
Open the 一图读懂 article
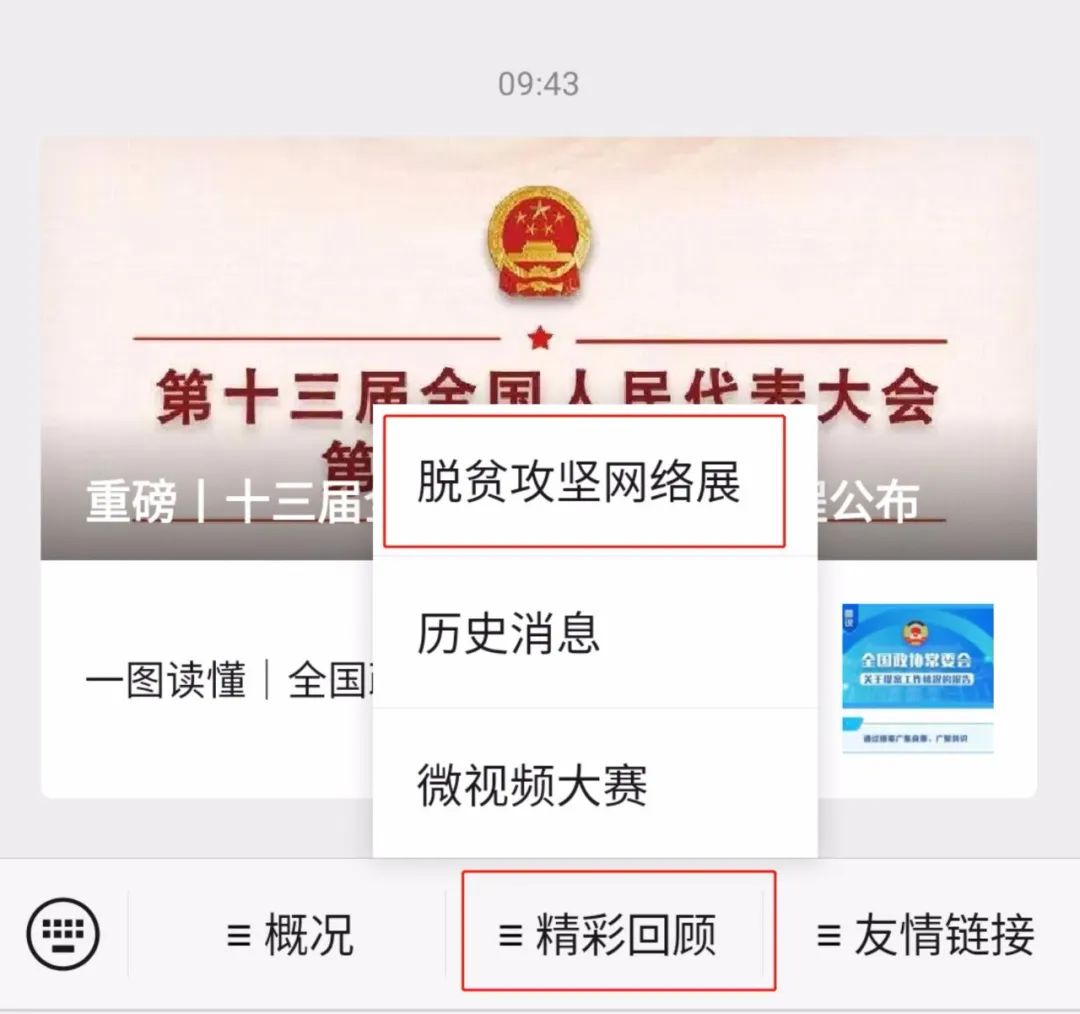[200, 682]
